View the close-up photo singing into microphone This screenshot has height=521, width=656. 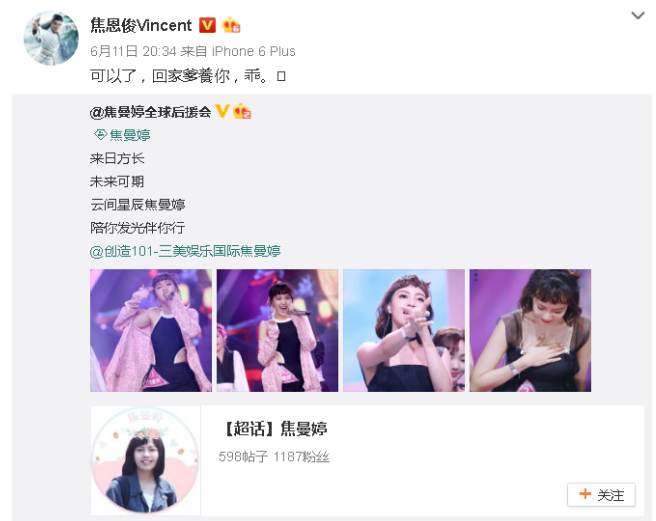pos(403,330)
